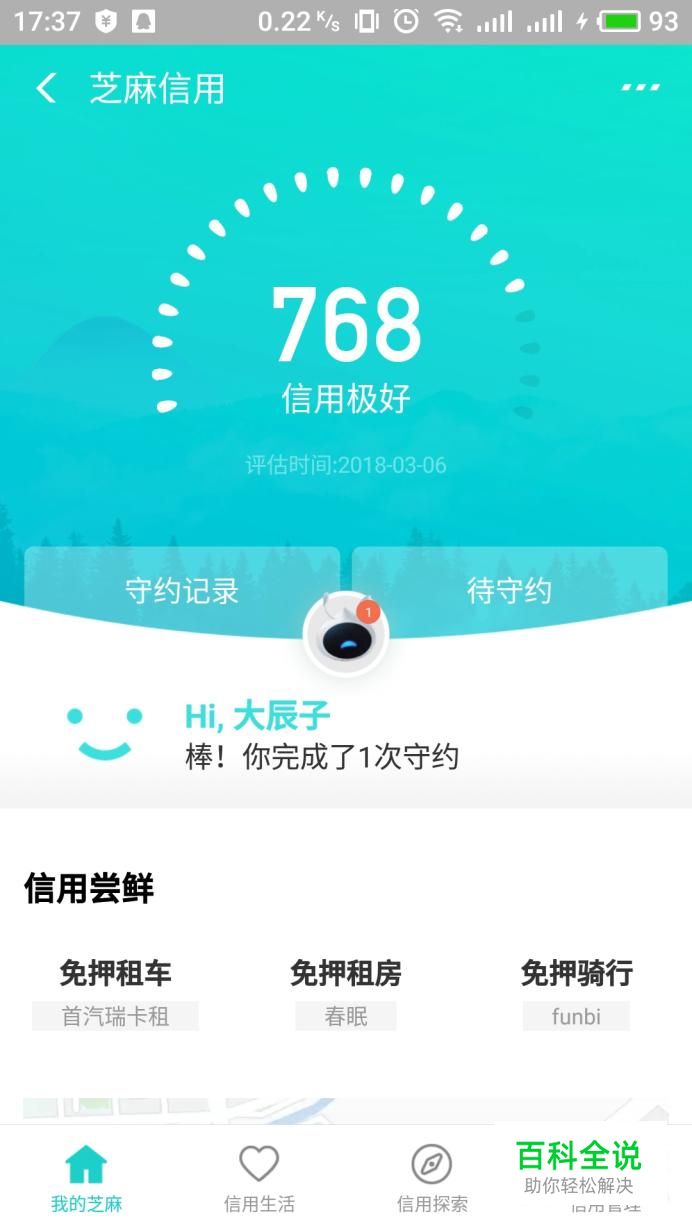Open 待守约 pending list
Viewport: 692px width, 1230px height.
509,590
